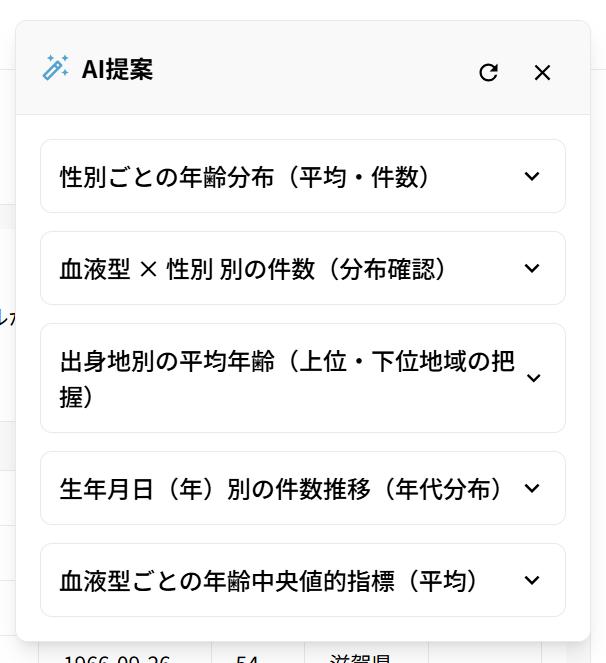606x663 pixels.
Task: Close the AI提案 panel
Action: click(542, 72)
